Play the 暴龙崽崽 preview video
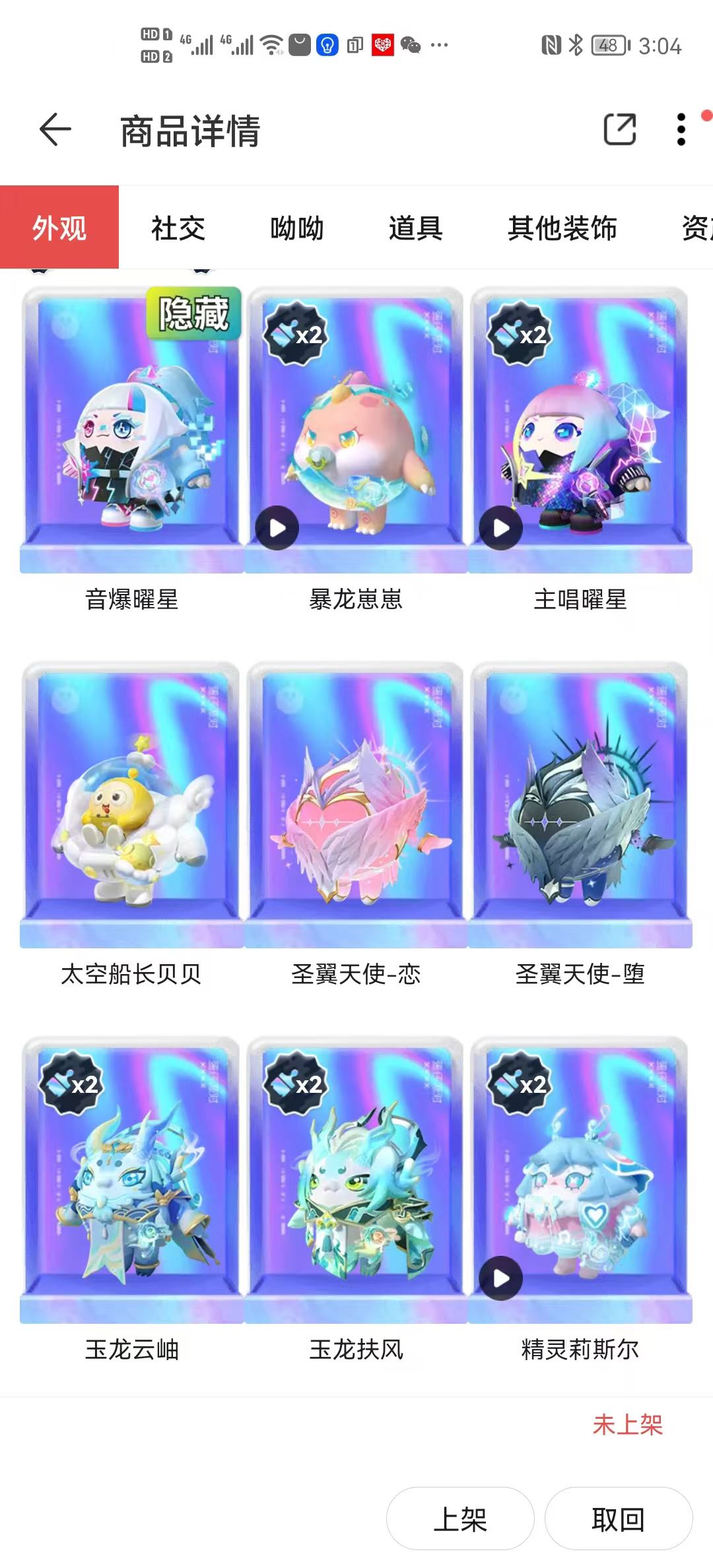 [x=277, y=528]
